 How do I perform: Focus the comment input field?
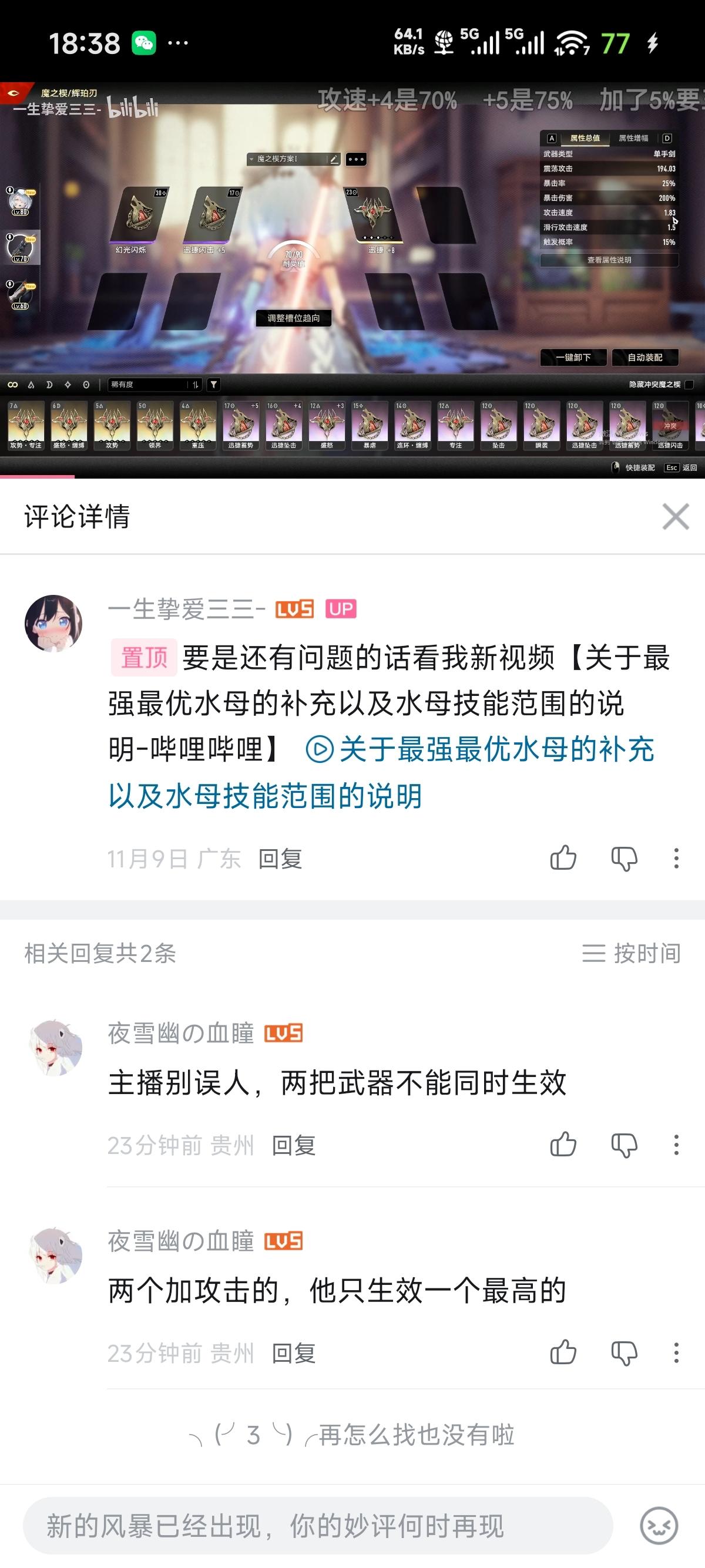click(317, 1526)
